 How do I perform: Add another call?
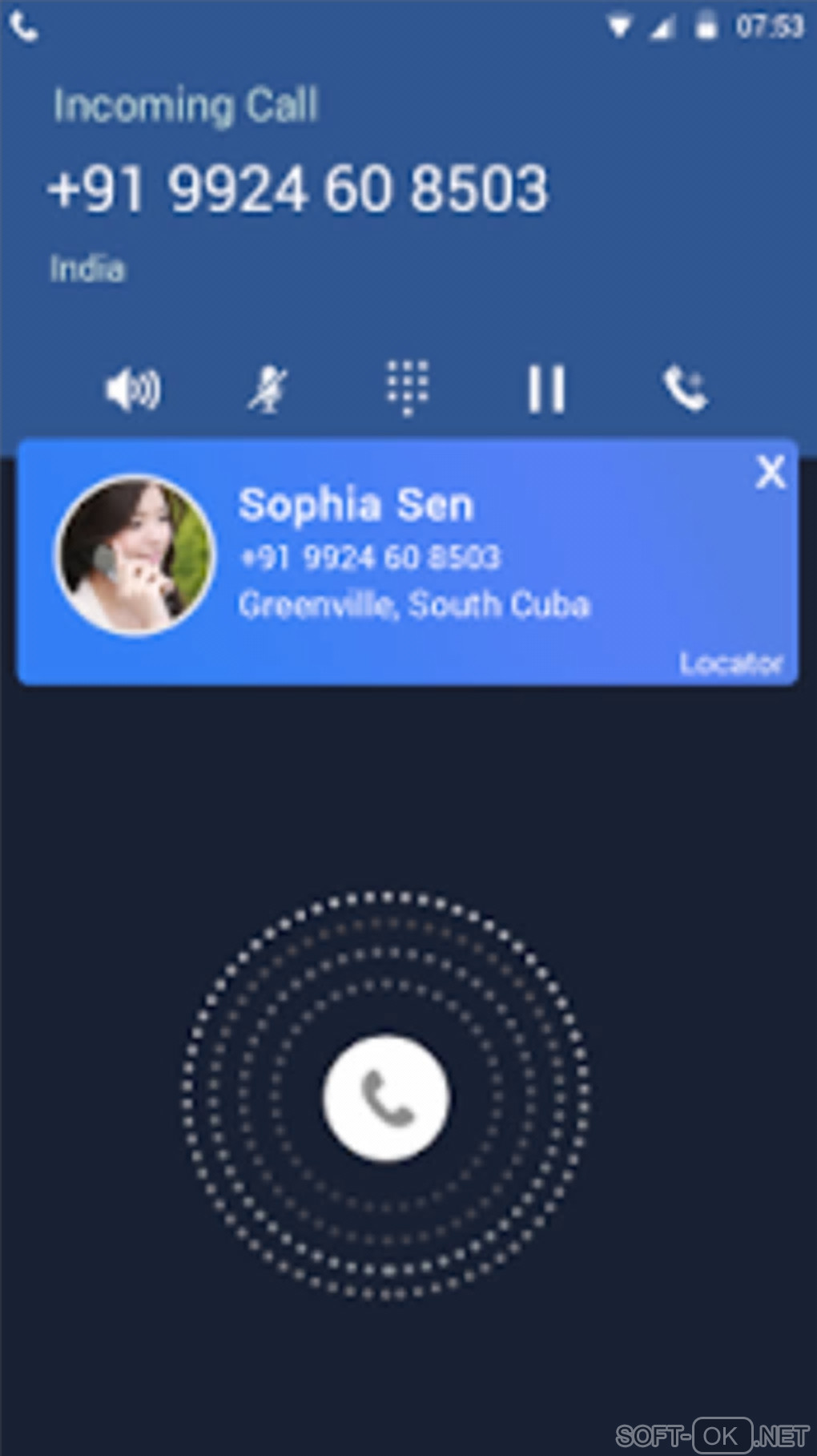coord(686,389)
